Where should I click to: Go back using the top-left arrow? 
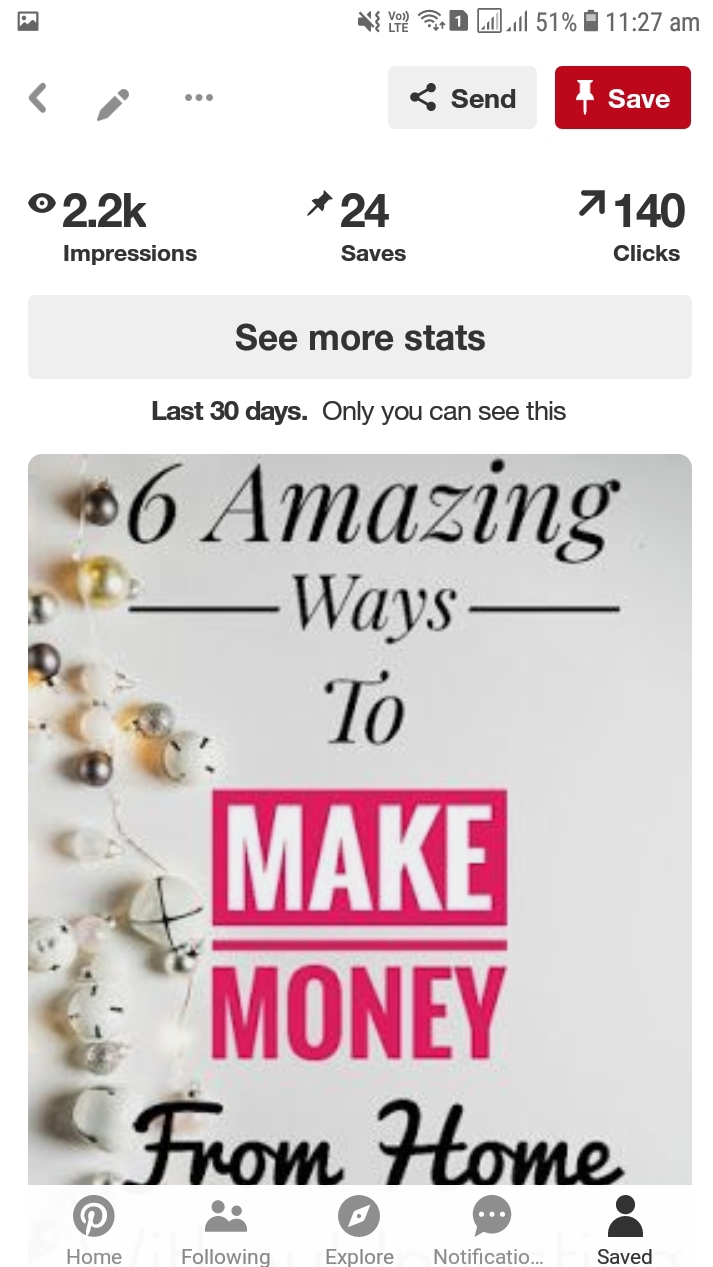38,98
